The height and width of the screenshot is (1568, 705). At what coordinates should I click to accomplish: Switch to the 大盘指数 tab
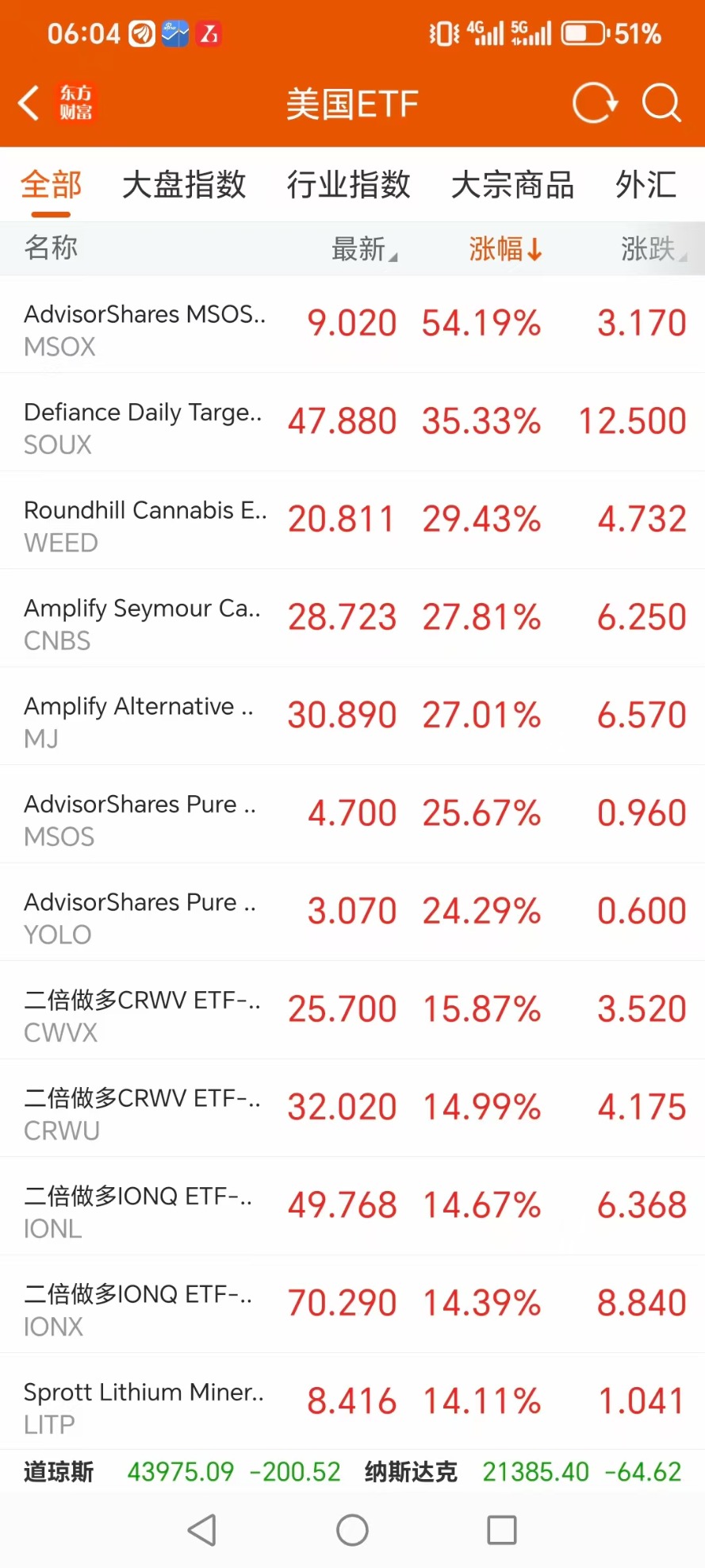(x=184, y=184)
